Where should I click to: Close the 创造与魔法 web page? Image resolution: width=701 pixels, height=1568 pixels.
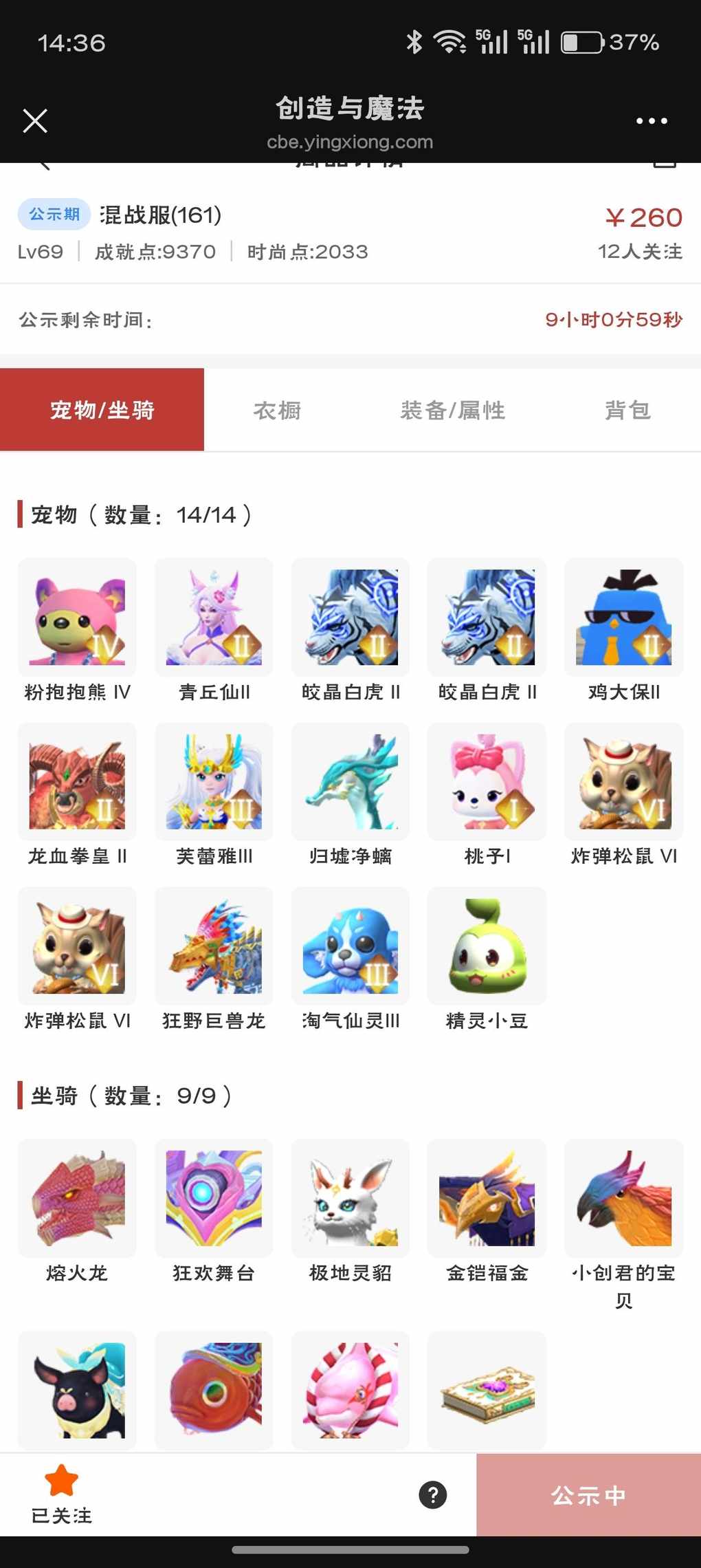(35, 121)
